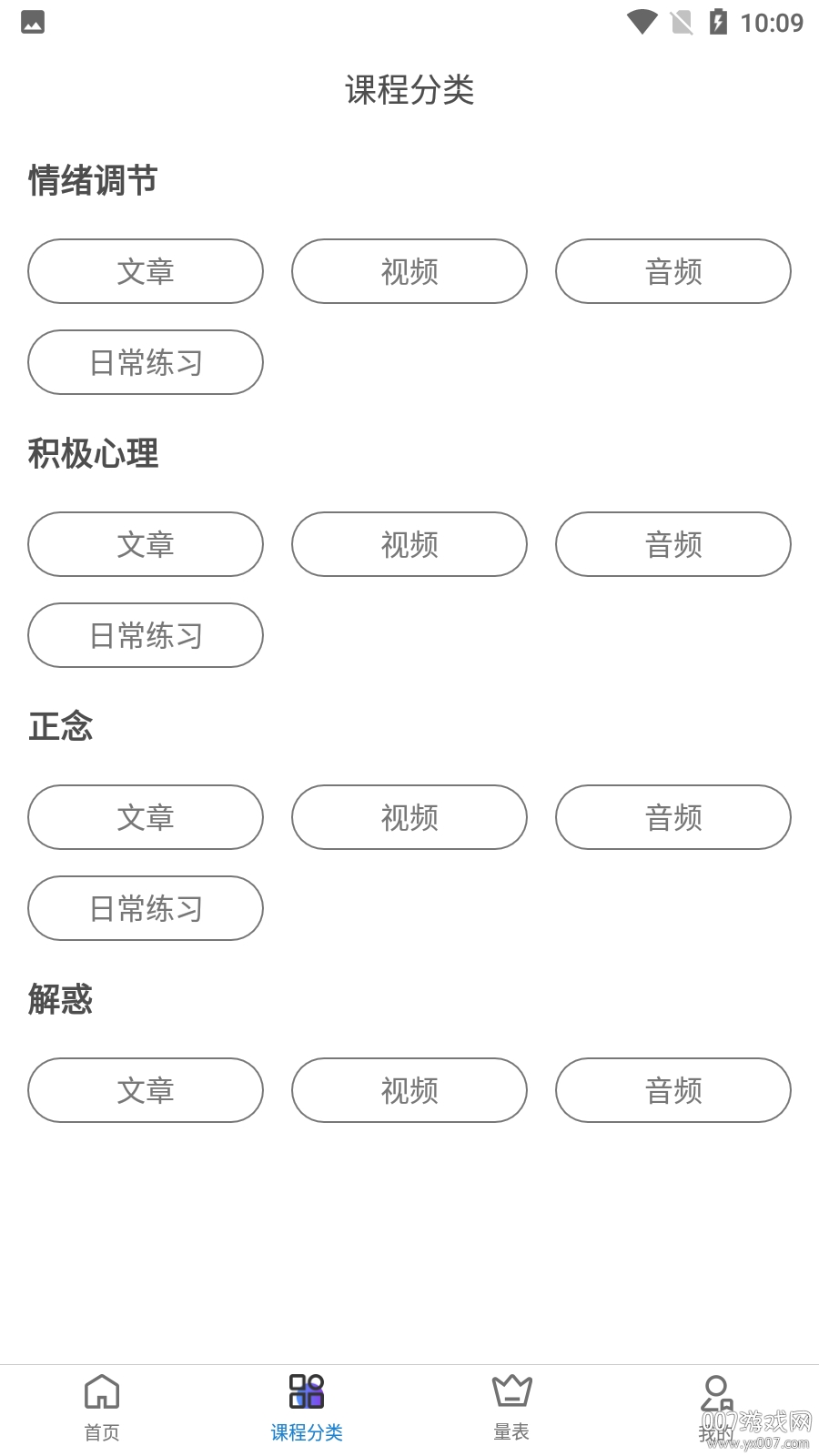The width and height of the screenshot is (819, 1456).
Task: Choose 音频 under 情绪调节
Action: [x=673, y=271]
